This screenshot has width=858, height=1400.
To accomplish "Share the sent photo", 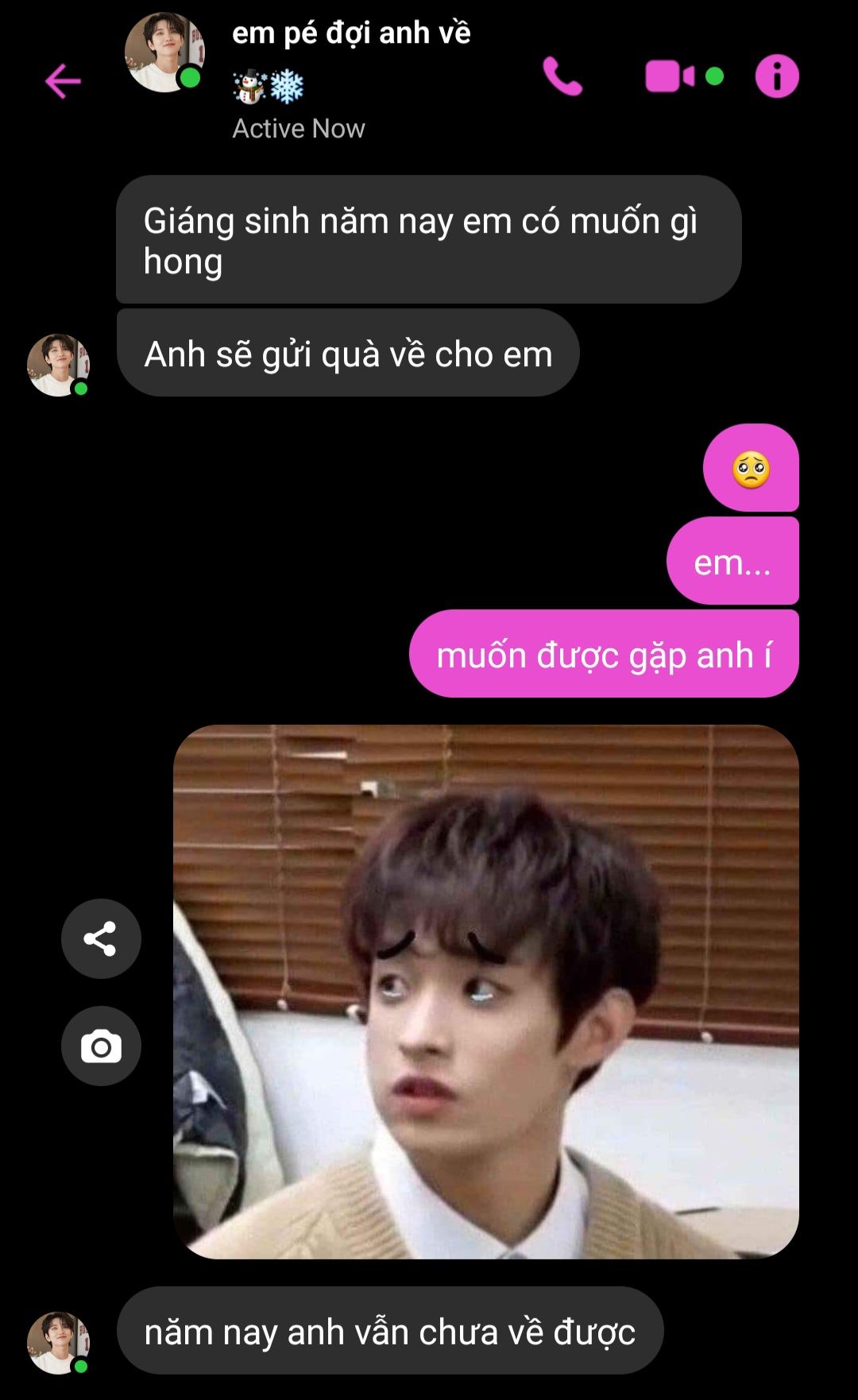I will click(x=101, y=938).
